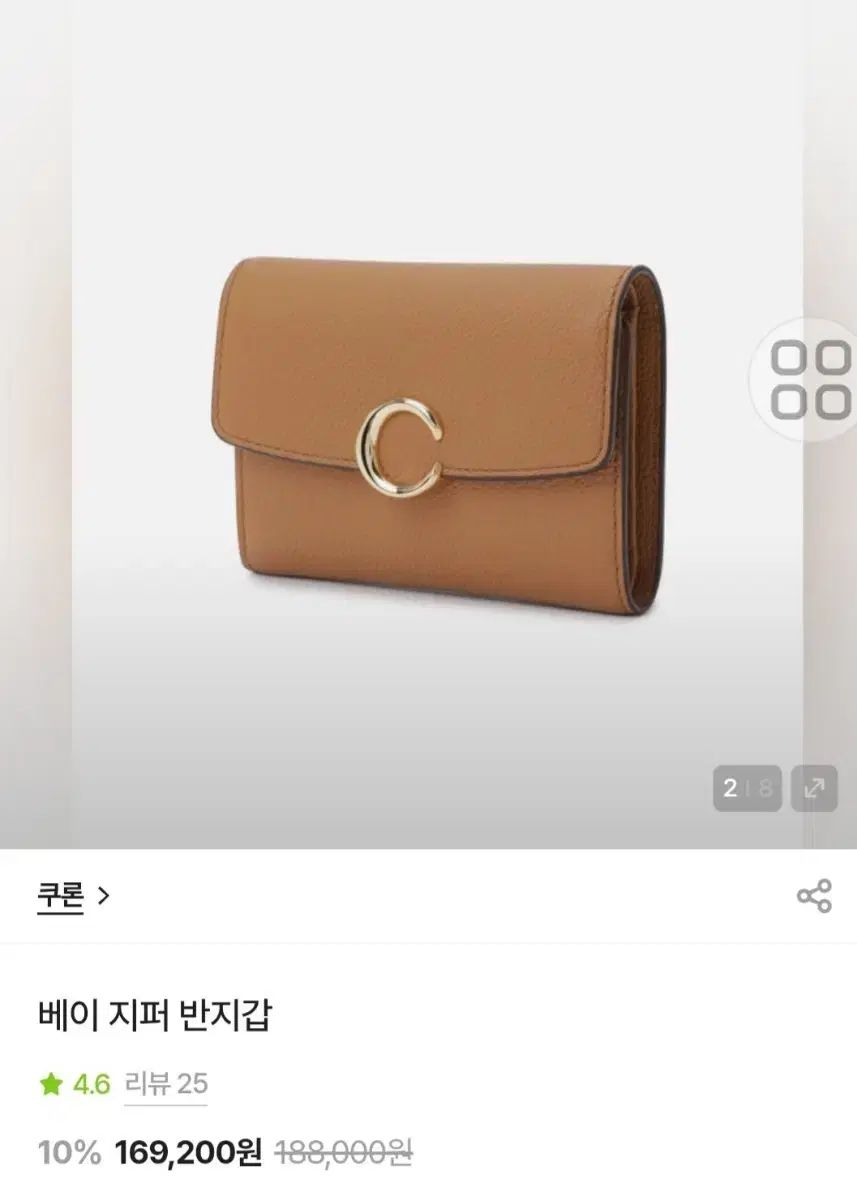Open the 리뷰 25 reviews link

click(165, 1084)
